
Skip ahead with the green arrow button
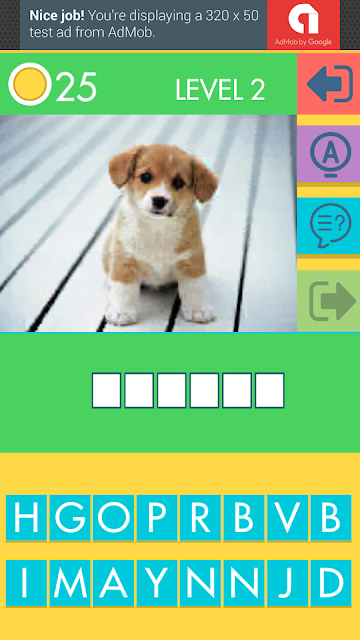(x=329, y=301)
